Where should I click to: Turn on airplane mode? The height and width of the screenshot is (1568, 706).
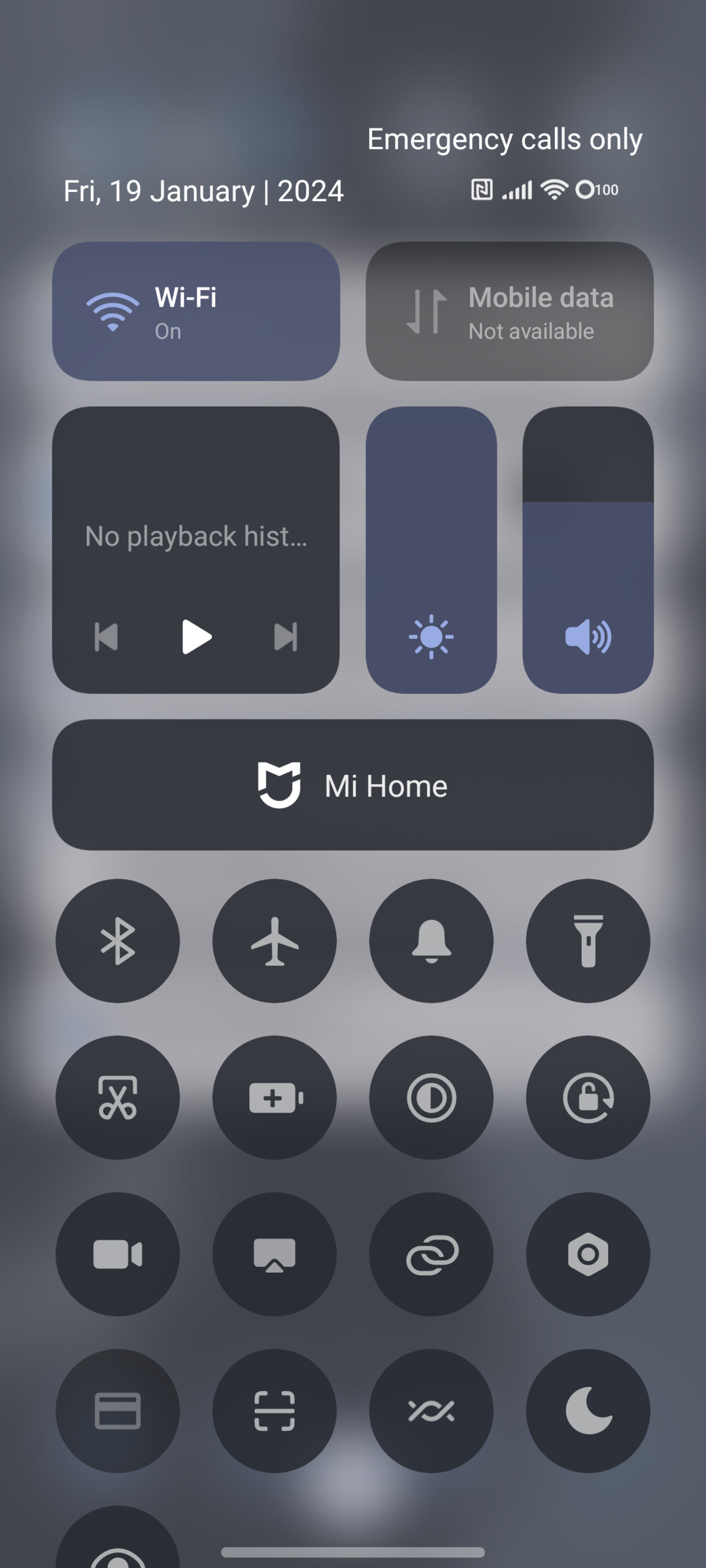(275, 941)
